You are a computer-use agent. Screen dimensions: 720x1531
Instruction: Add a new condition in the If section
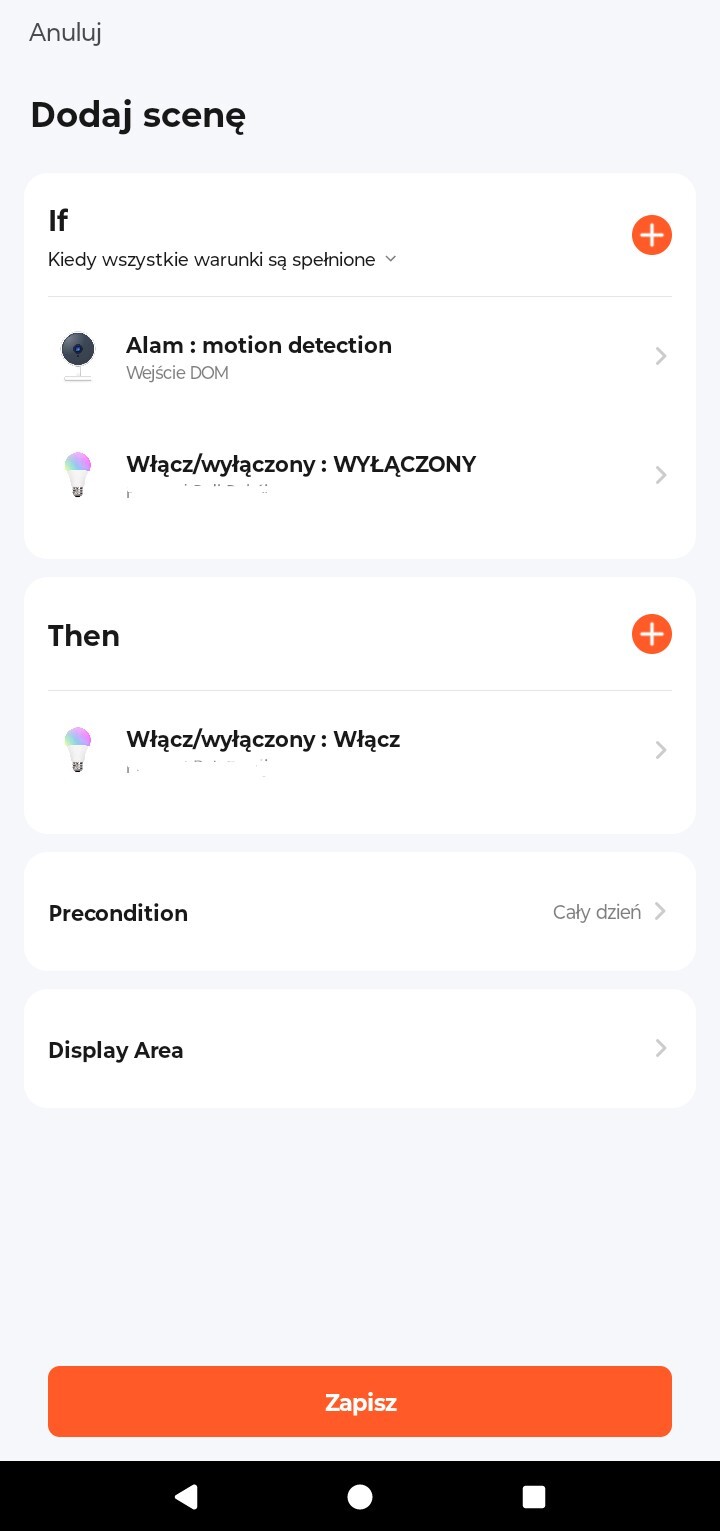[651, 235]
